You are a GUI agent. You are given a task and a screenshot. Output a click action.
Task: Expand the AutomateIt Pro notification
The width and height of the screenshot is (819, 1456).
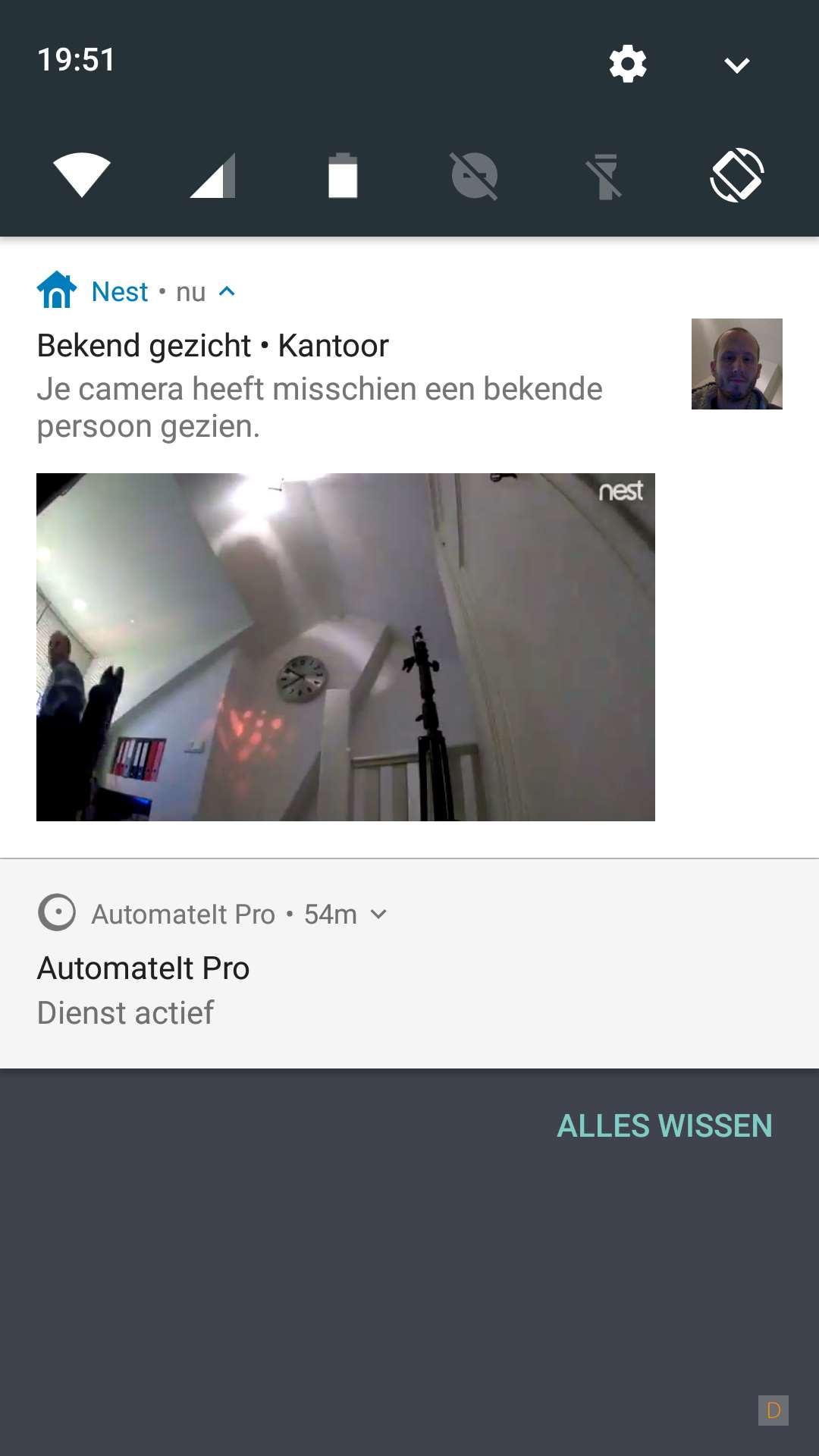(378, 915)
